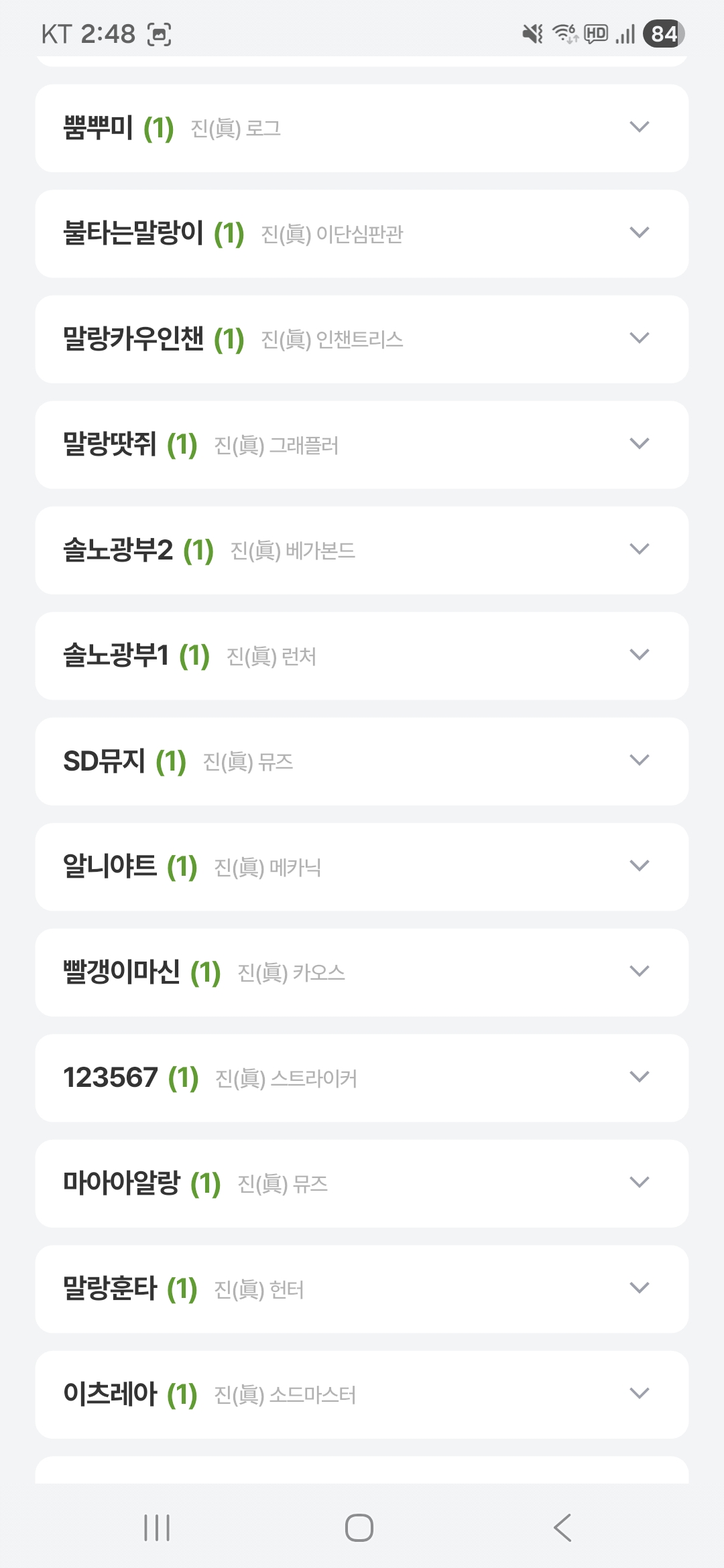Tap the chevron on 말랑땃쥐 row
This screenshot has height=1568, width=724.
[640, 444]
